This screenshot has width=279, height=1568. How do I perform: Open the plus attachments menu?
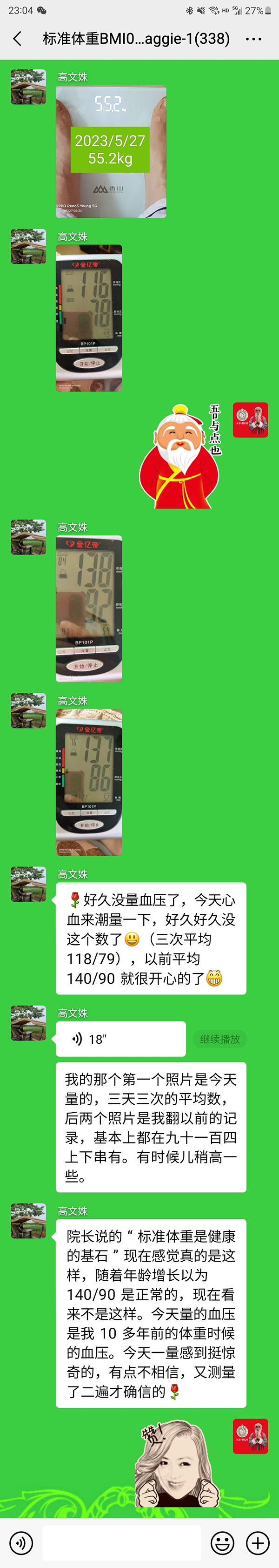coord(258,1542)
